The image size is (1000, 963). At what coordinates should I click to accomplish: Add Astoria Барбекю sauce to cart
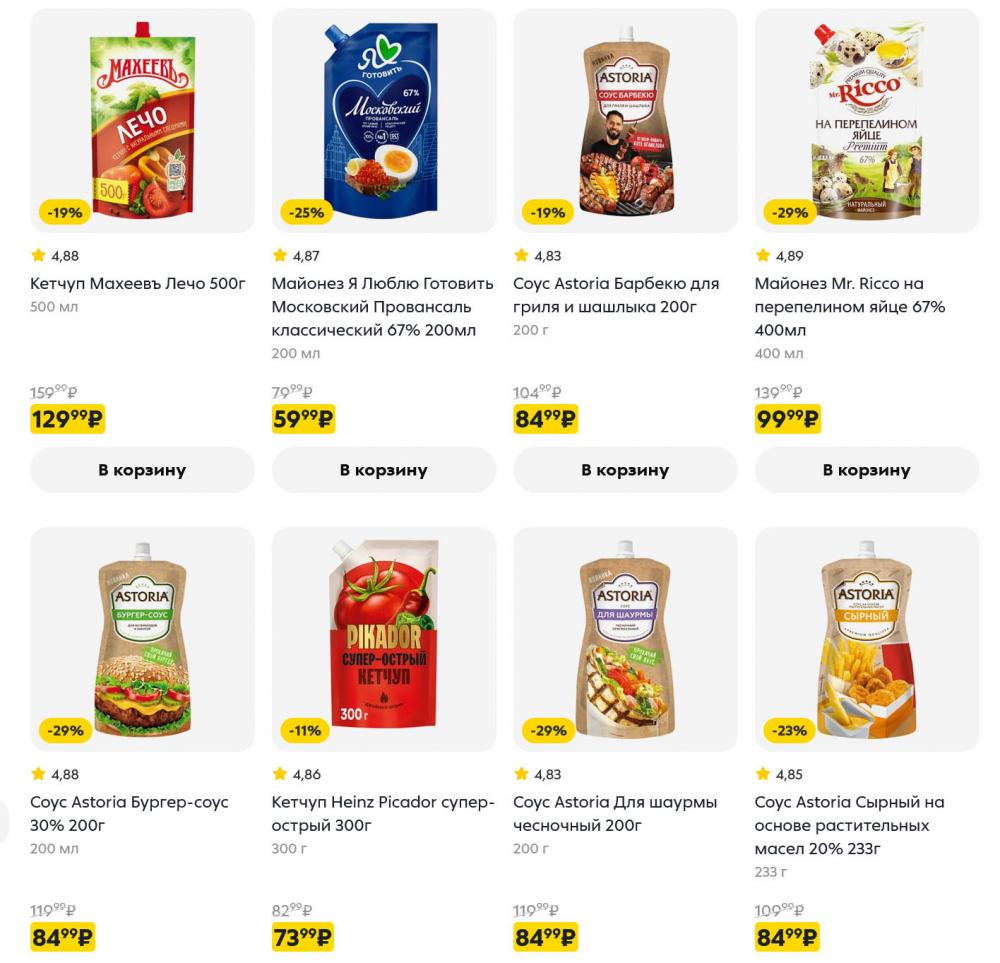625,470
